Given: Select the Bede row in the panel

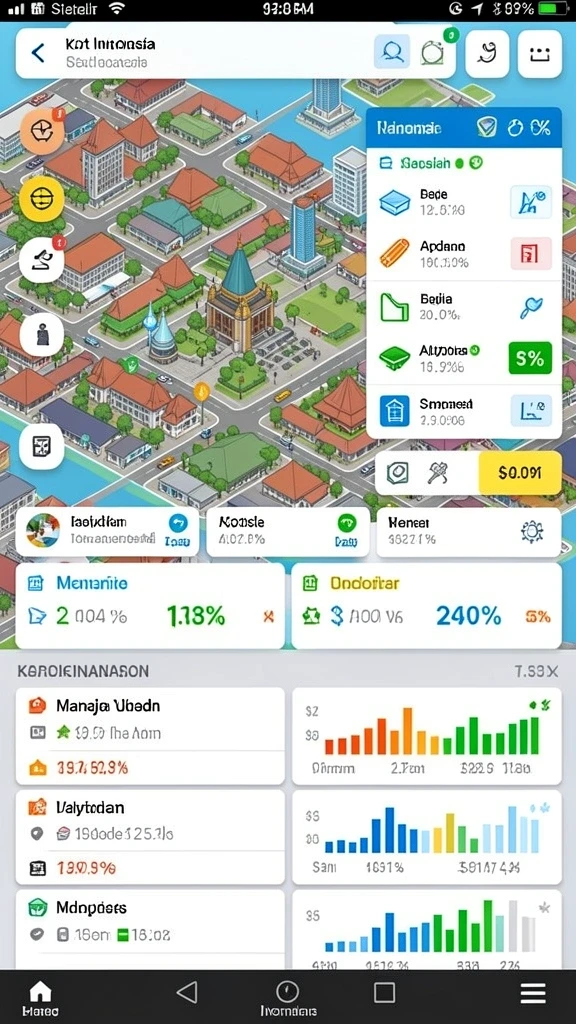Looking at the screenshot, I should pyautogui.click(x=464, y=202).
